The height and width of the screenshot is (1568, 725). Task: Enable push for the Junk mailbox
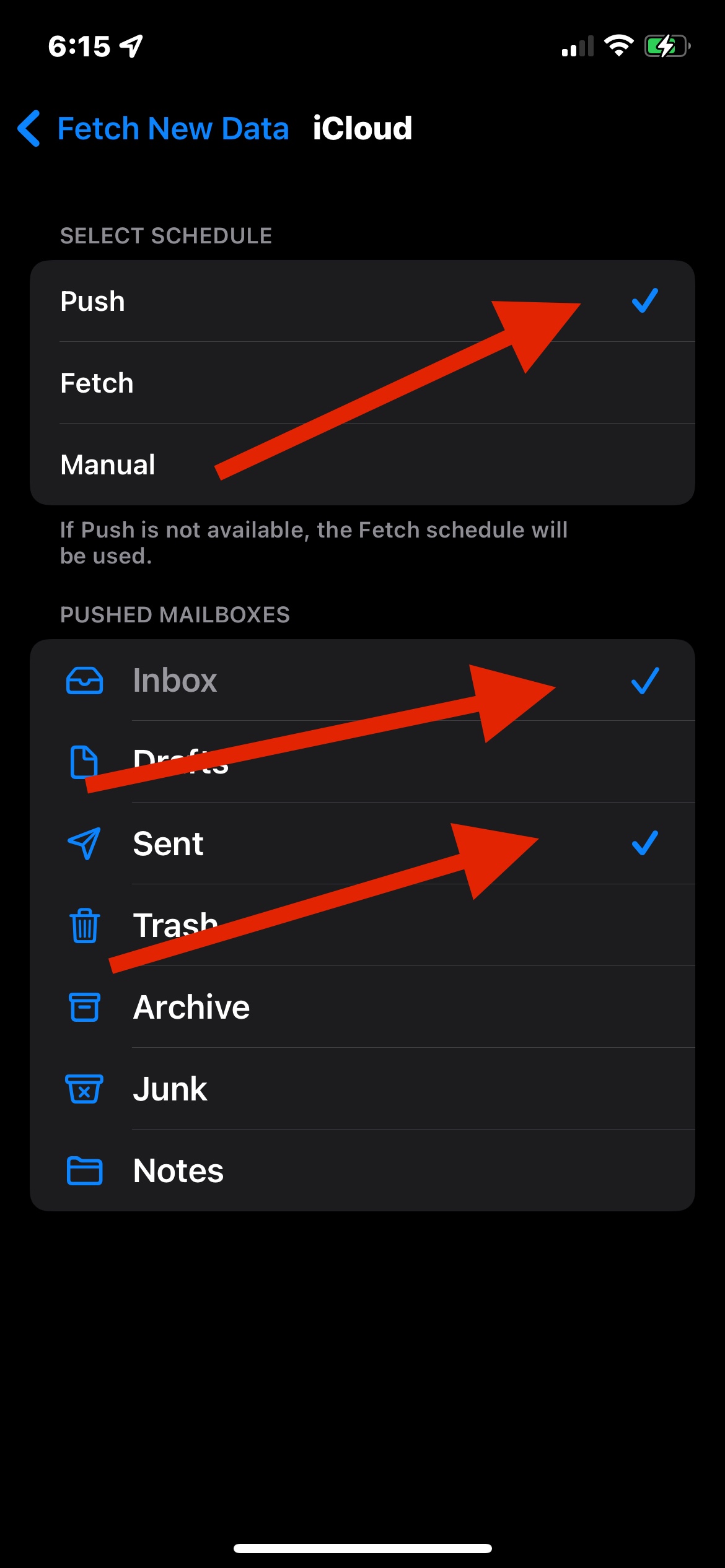coord(362,1089)
